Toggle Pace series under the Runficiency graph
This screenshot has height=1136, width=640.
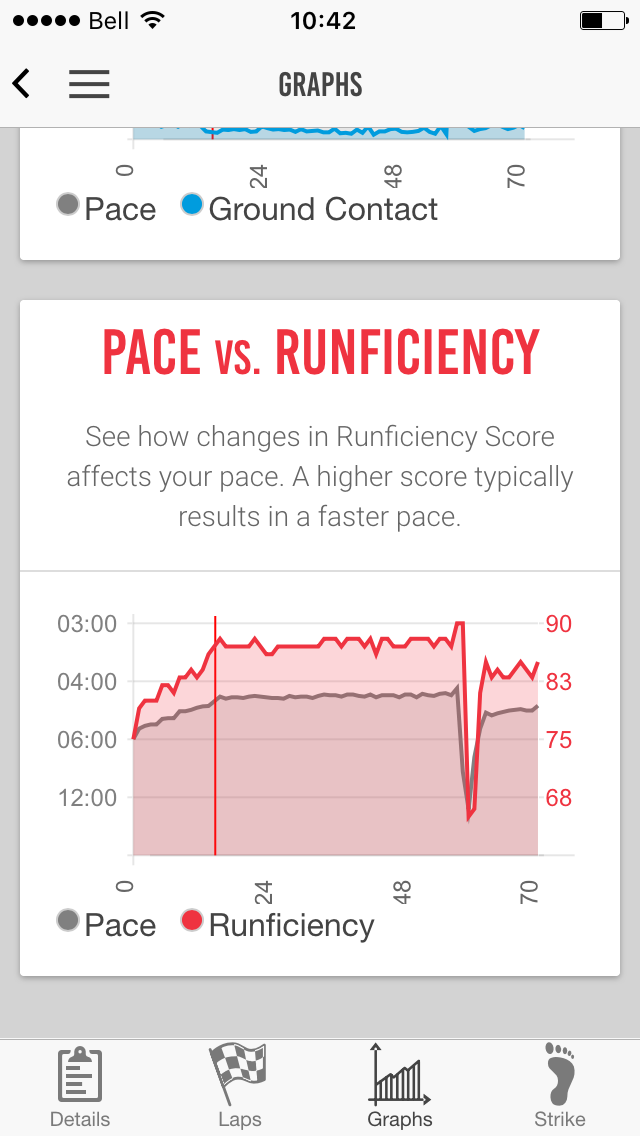[x=107, y=924]
